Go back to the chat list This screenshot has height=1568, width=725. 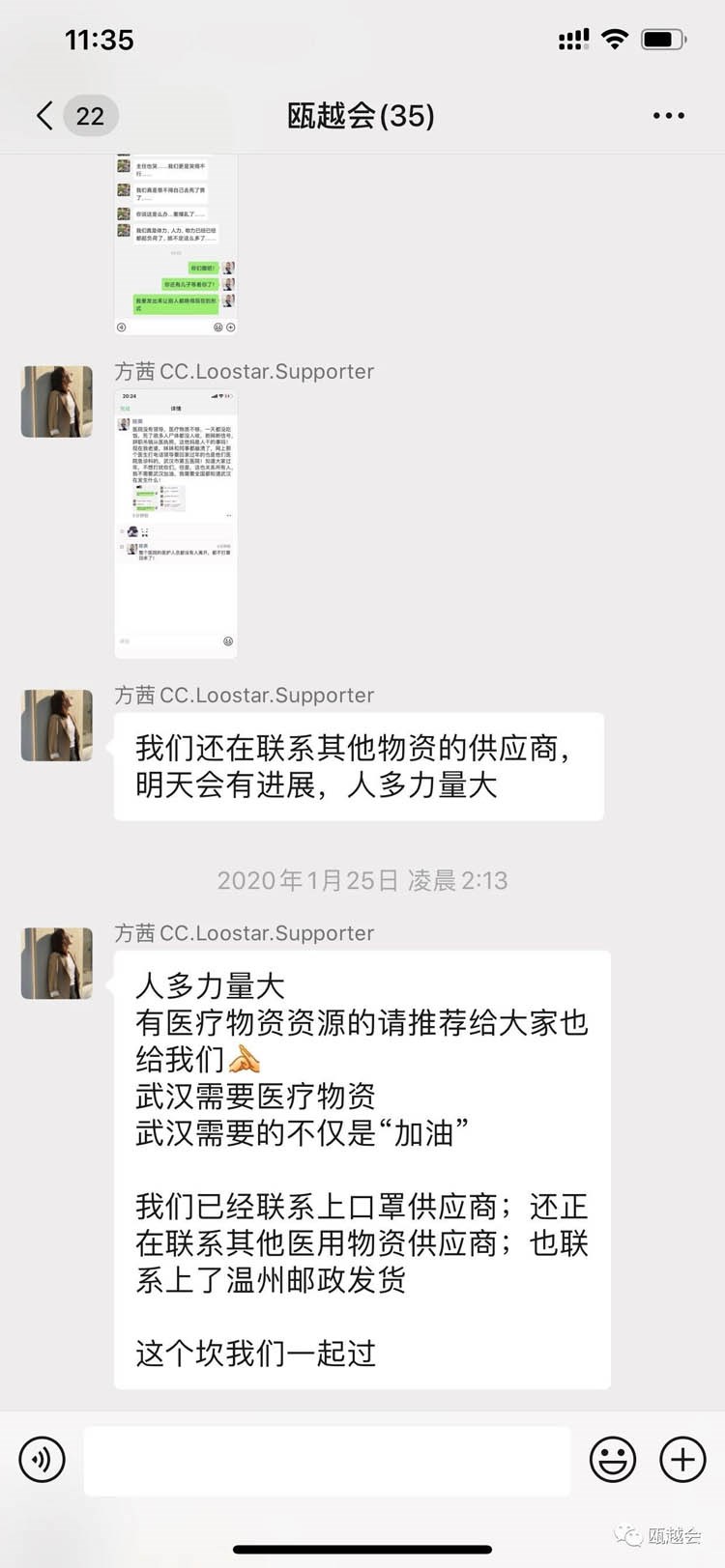[45, 116]
